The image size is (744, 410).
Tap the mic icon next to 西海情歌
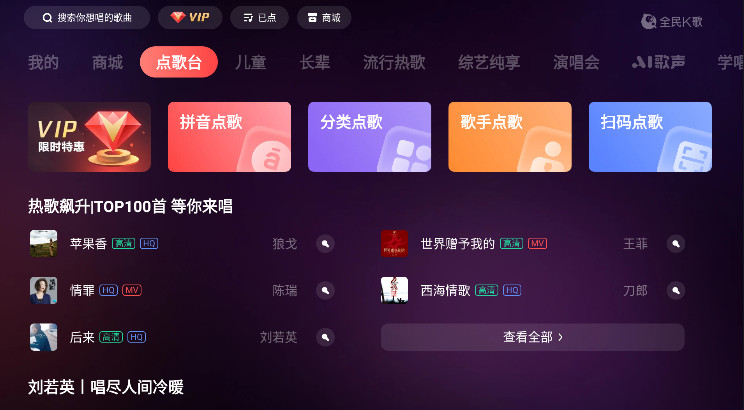pos(676,290)
